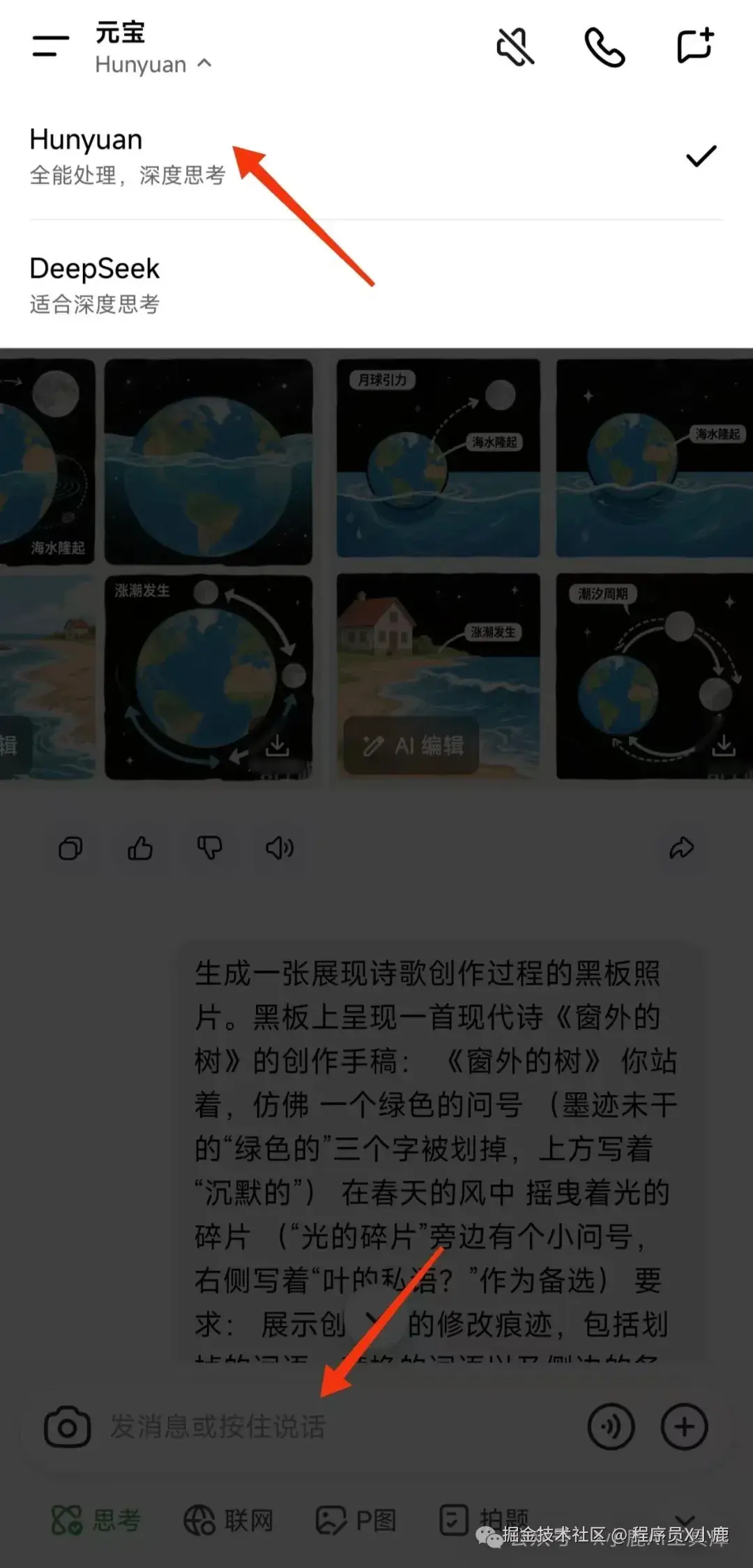
Task: Collapse the Hunyuan model selector
Action: [x=153, y=64]
